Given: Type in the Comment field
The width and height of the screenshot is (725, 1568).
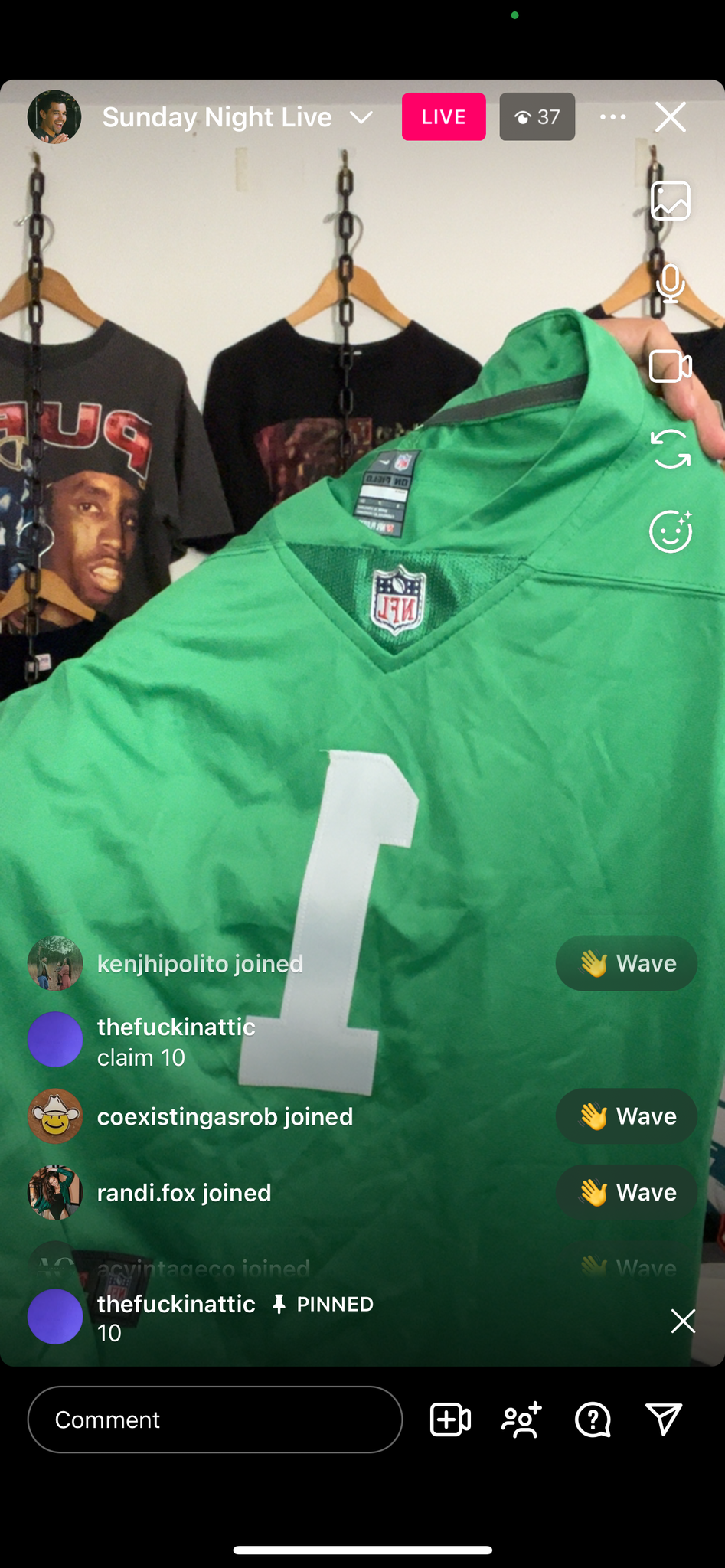Looking at the screenshot, I should [214, 1419].
